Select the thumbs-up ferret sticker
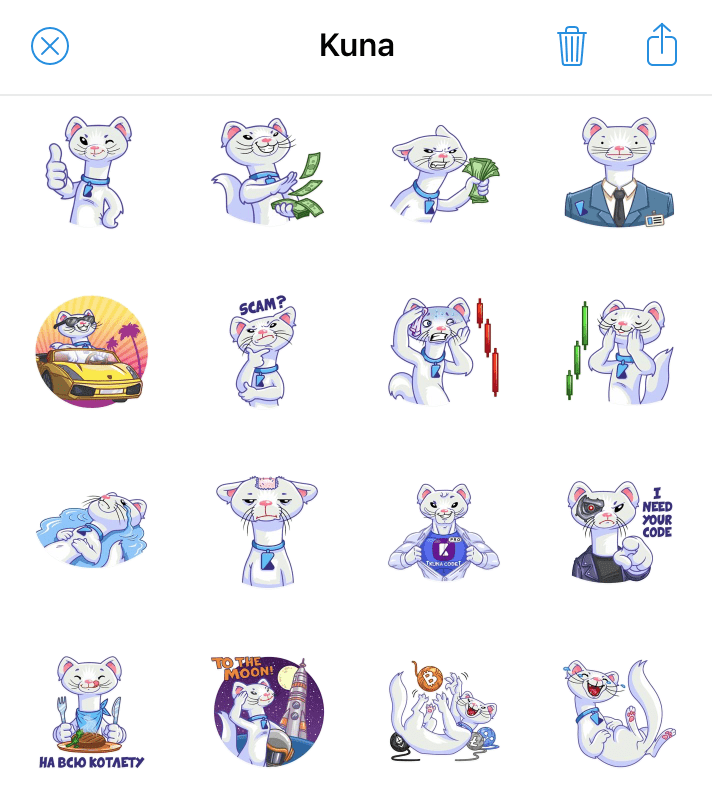This screenshot has height=792, width=712. (x=90, y=170)
